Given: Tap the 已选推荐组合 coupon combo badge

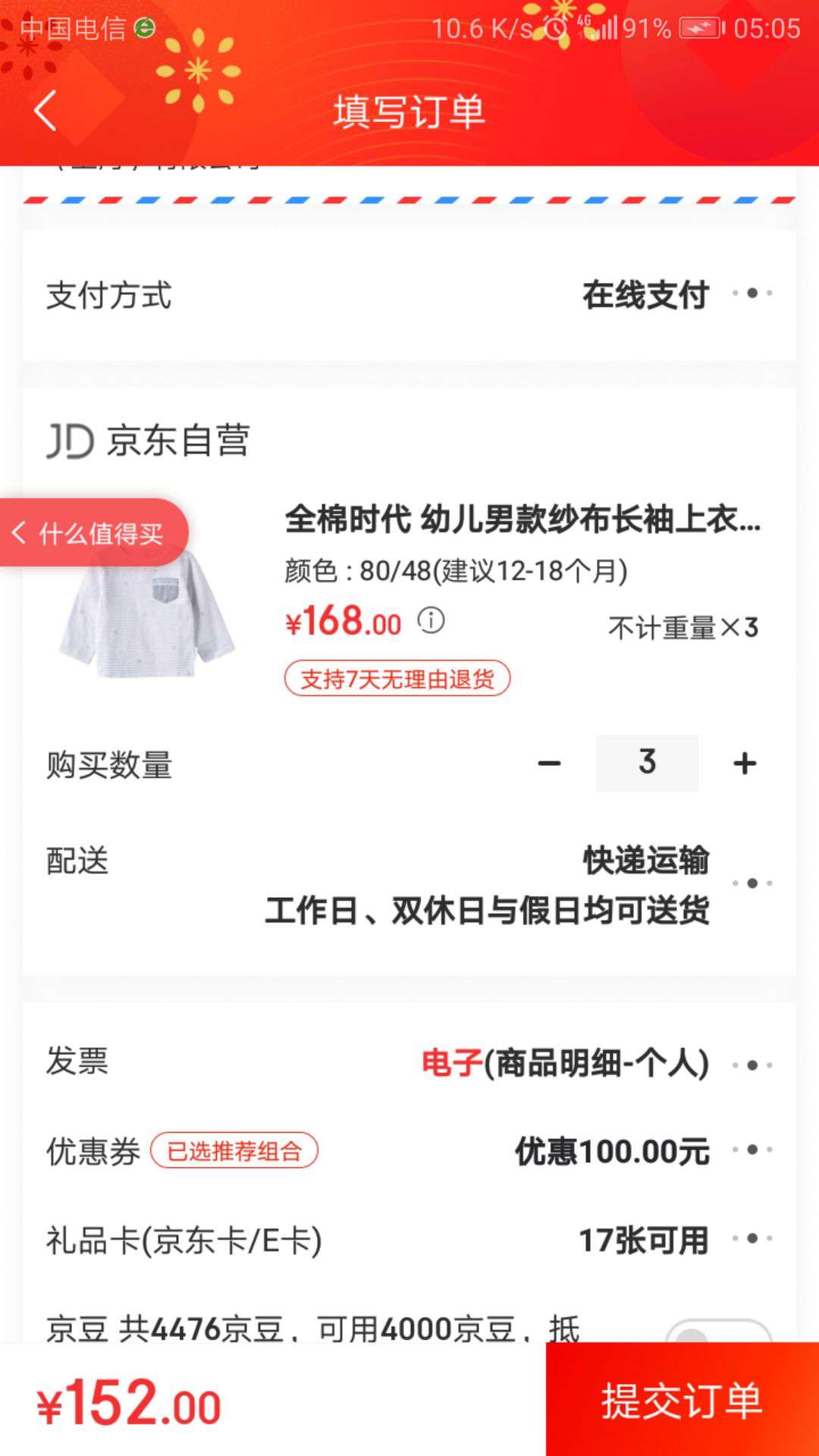Looking at the screenshot, I should pos(233,1152).
